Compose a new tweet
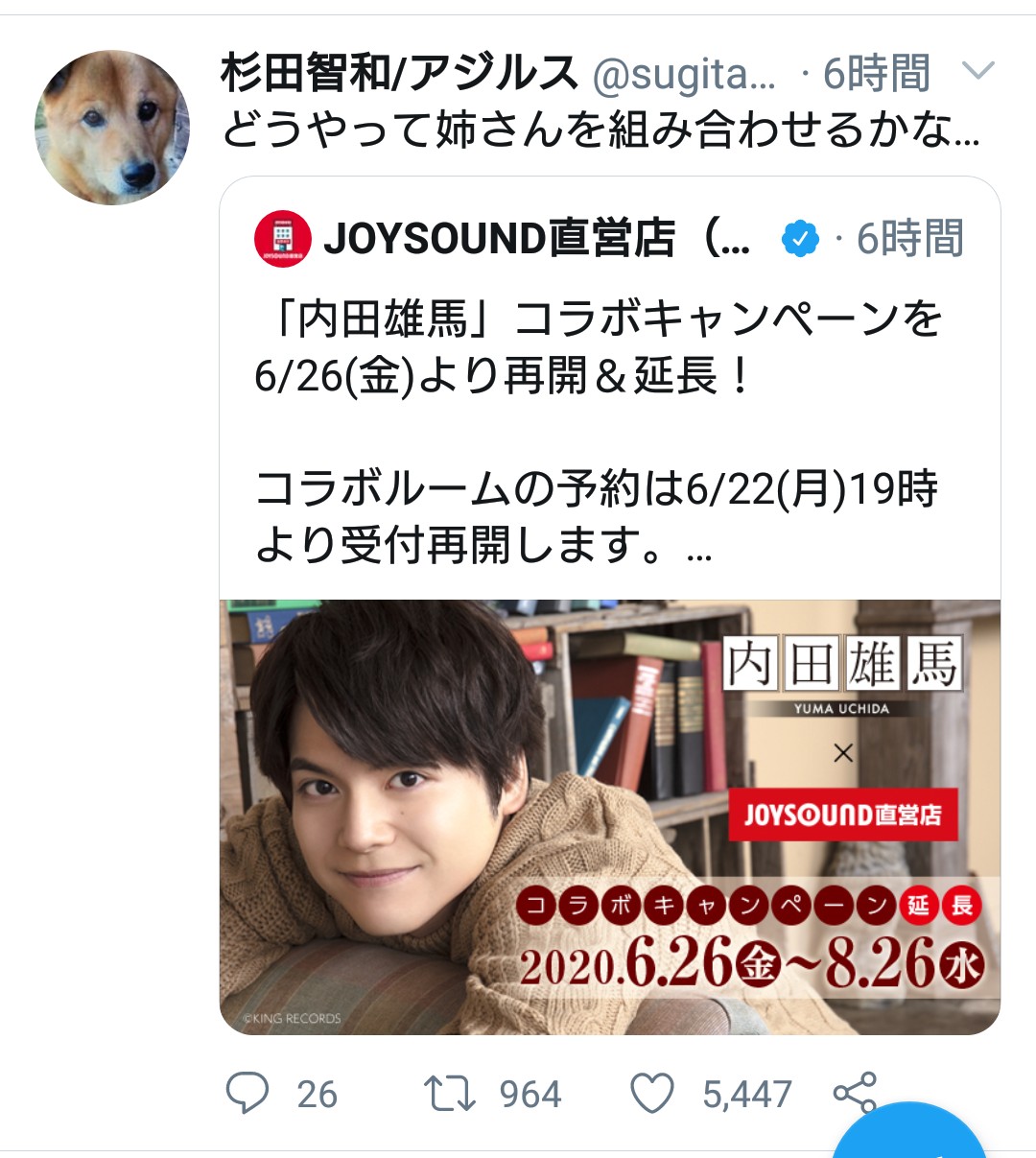Image resolution: width=1036 pixels, height=1158 pixels. click(907, 1139)
